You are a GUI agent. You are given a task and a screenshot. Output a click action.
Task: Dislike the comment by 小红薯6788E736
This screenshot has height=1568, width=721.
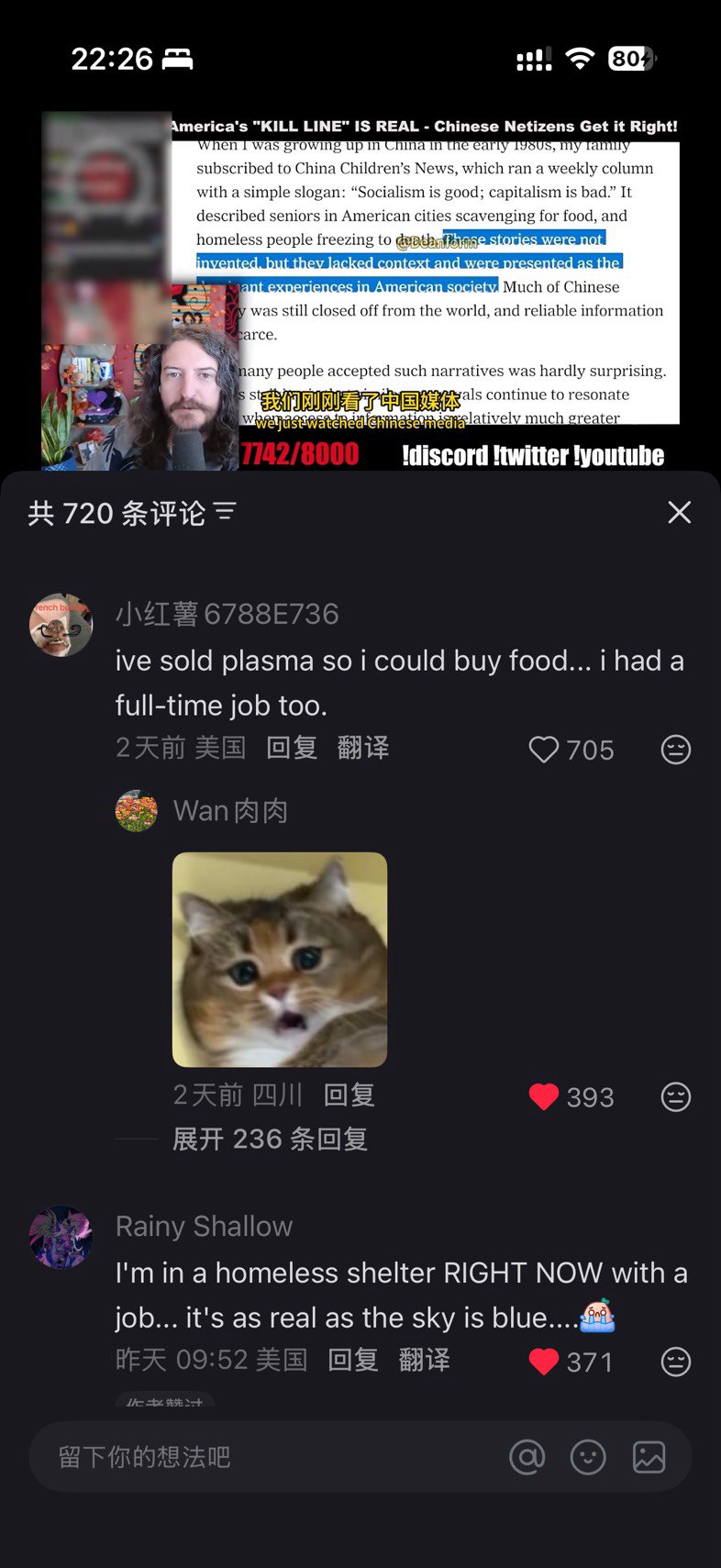coord(676,750)
